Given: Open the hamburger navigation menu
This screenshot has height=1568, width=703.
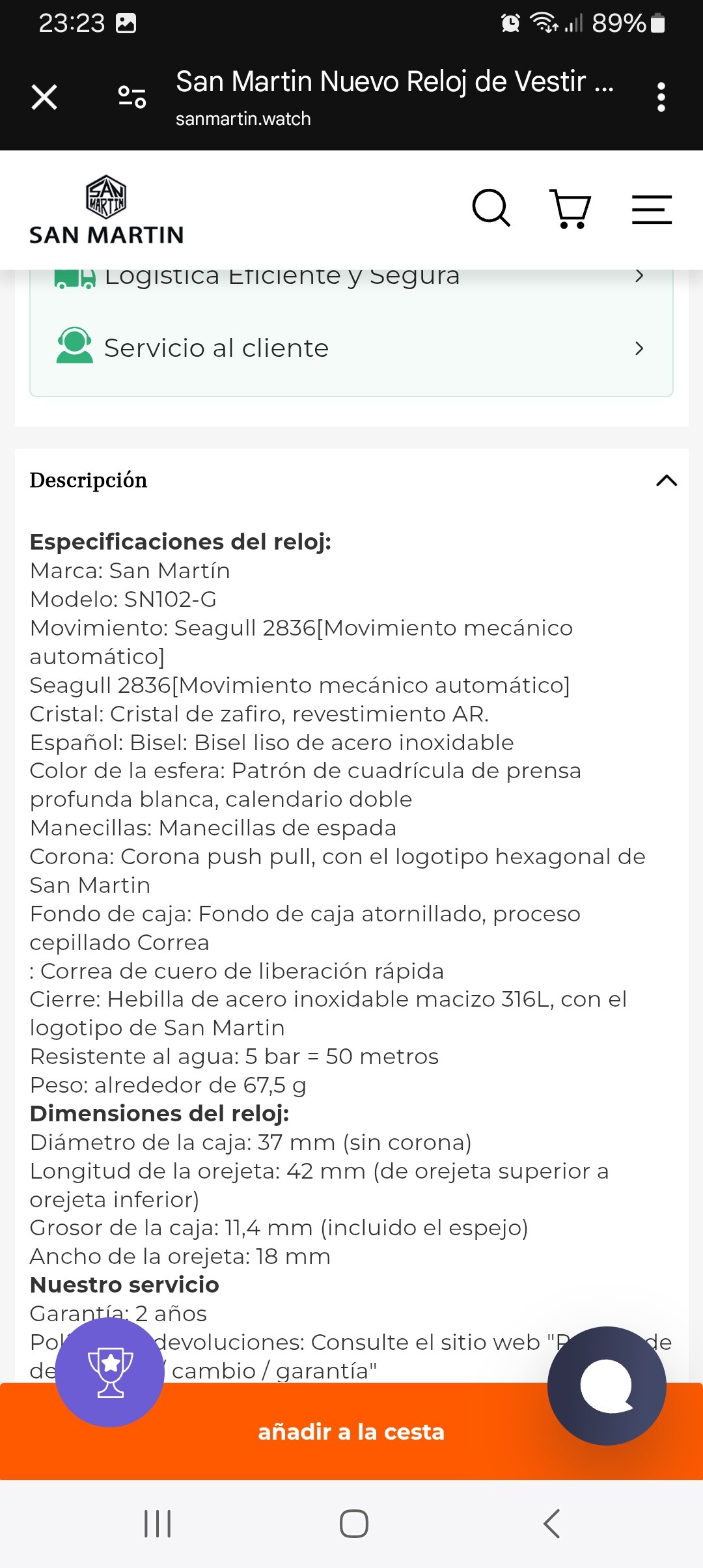Looking at the screenshot, I should click(652, 210).
